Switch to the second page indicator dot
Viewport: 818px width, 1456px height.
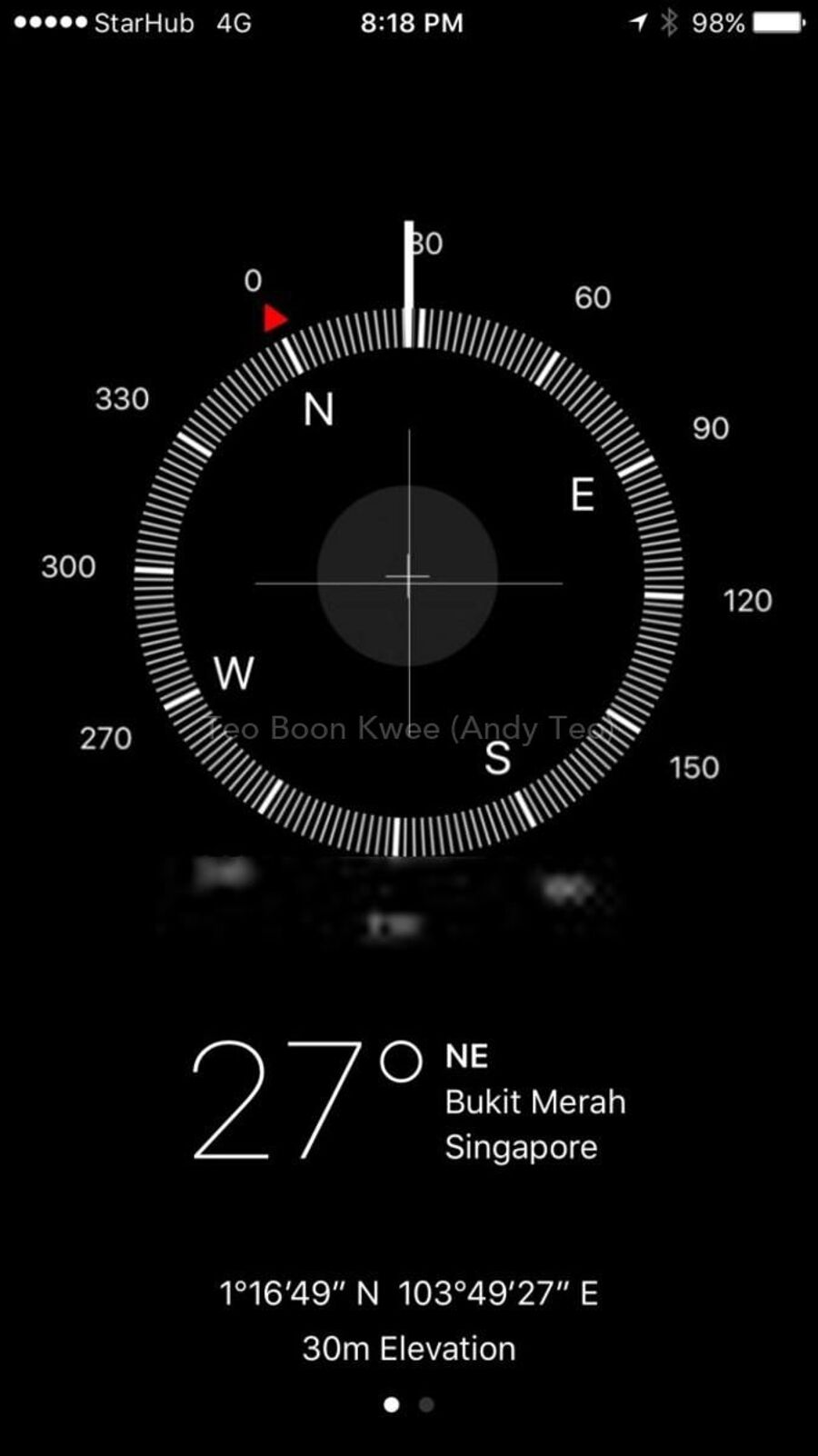pos(426,1405)
